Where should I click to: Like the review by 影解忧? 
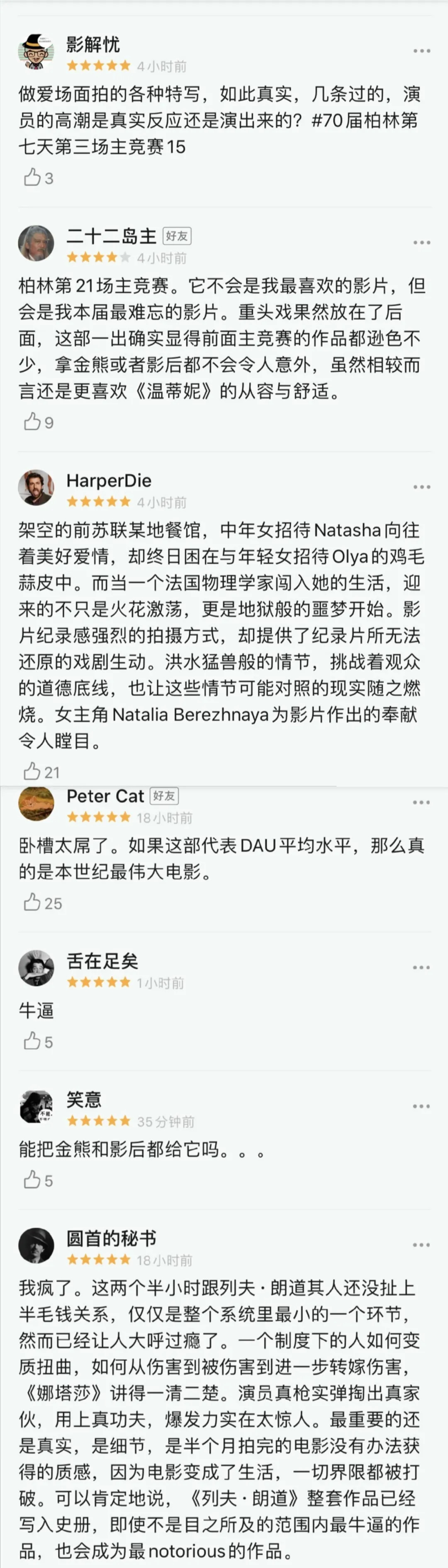[32, 178]
